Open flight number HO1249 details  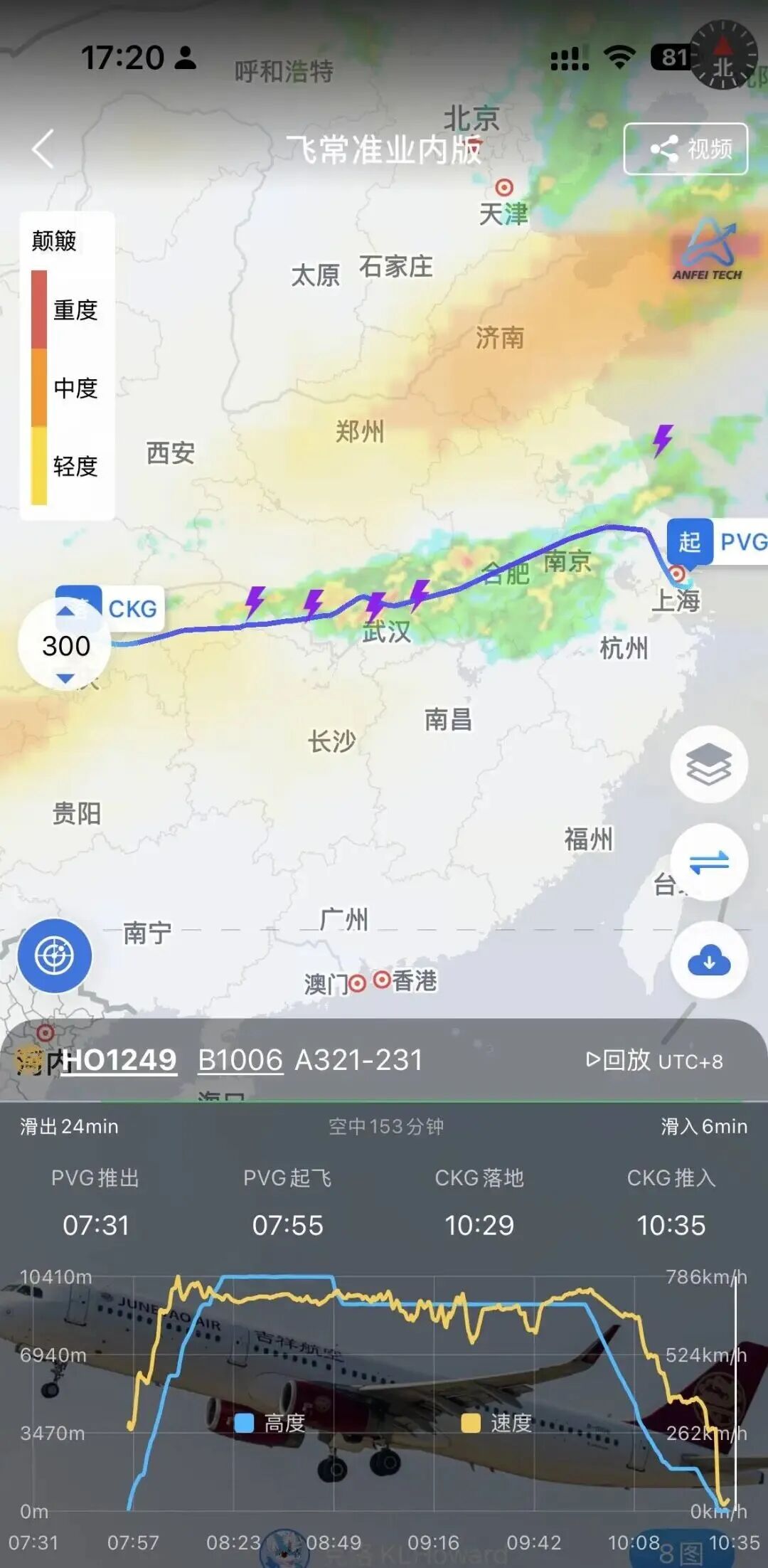click(119, 1060)
